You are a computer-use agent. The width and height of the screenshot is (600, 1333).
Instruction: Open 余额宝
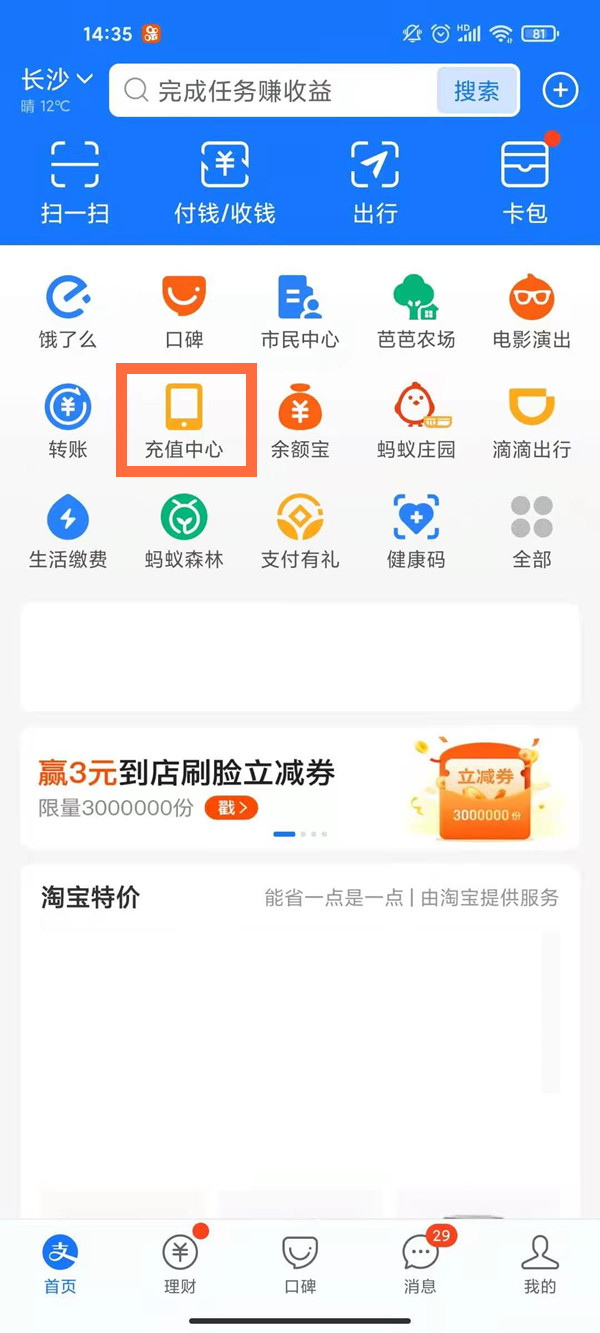click(299, 421)
